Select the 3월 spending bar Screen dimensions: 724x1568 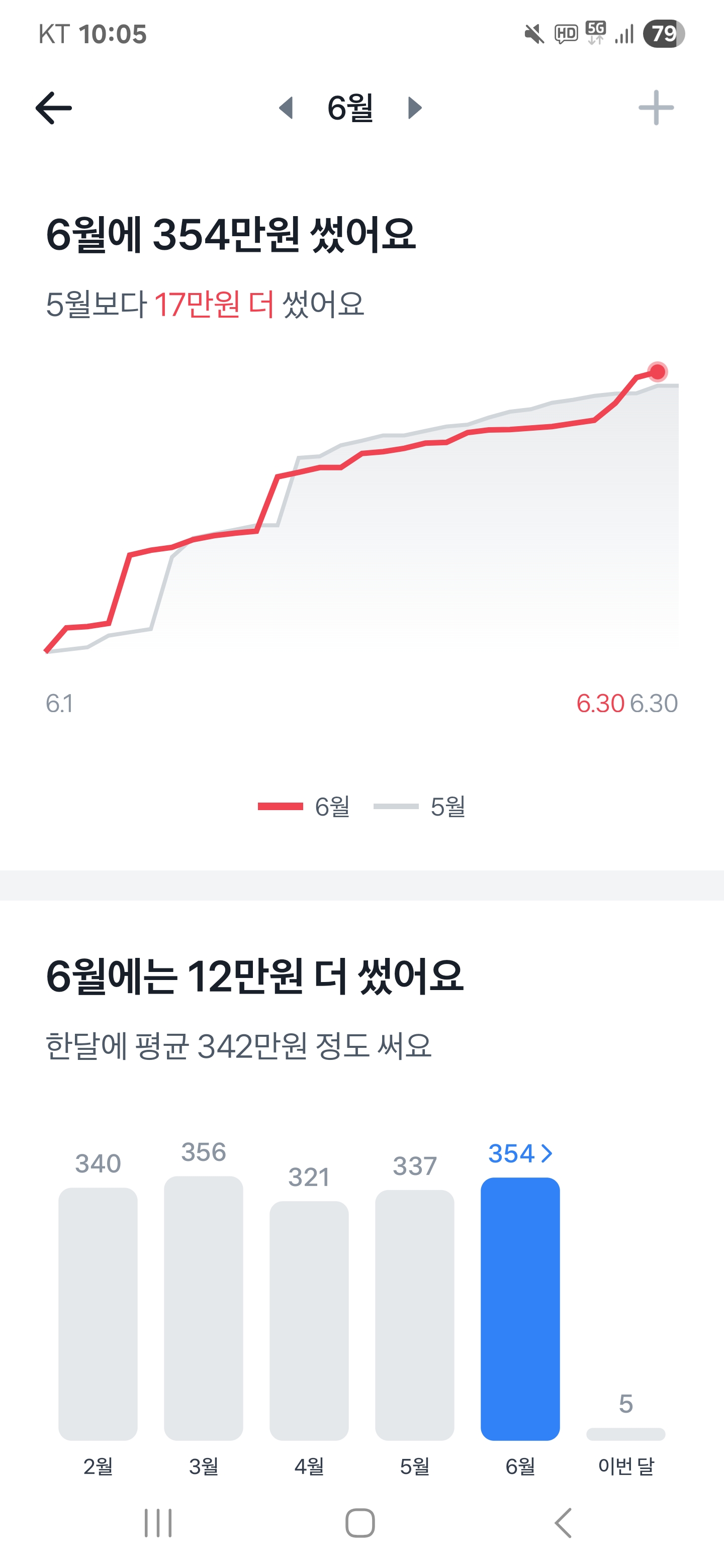click(204, 1308)
